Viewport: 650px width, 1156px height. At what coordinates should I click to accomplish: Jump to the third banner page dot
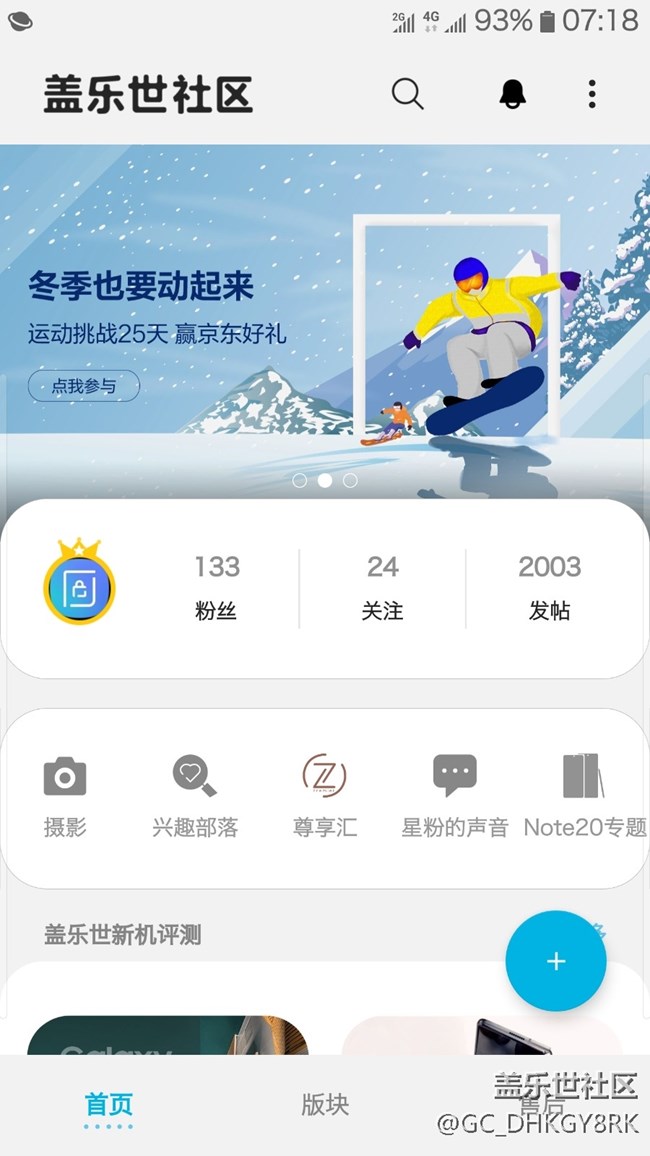[x=350, y=481]
